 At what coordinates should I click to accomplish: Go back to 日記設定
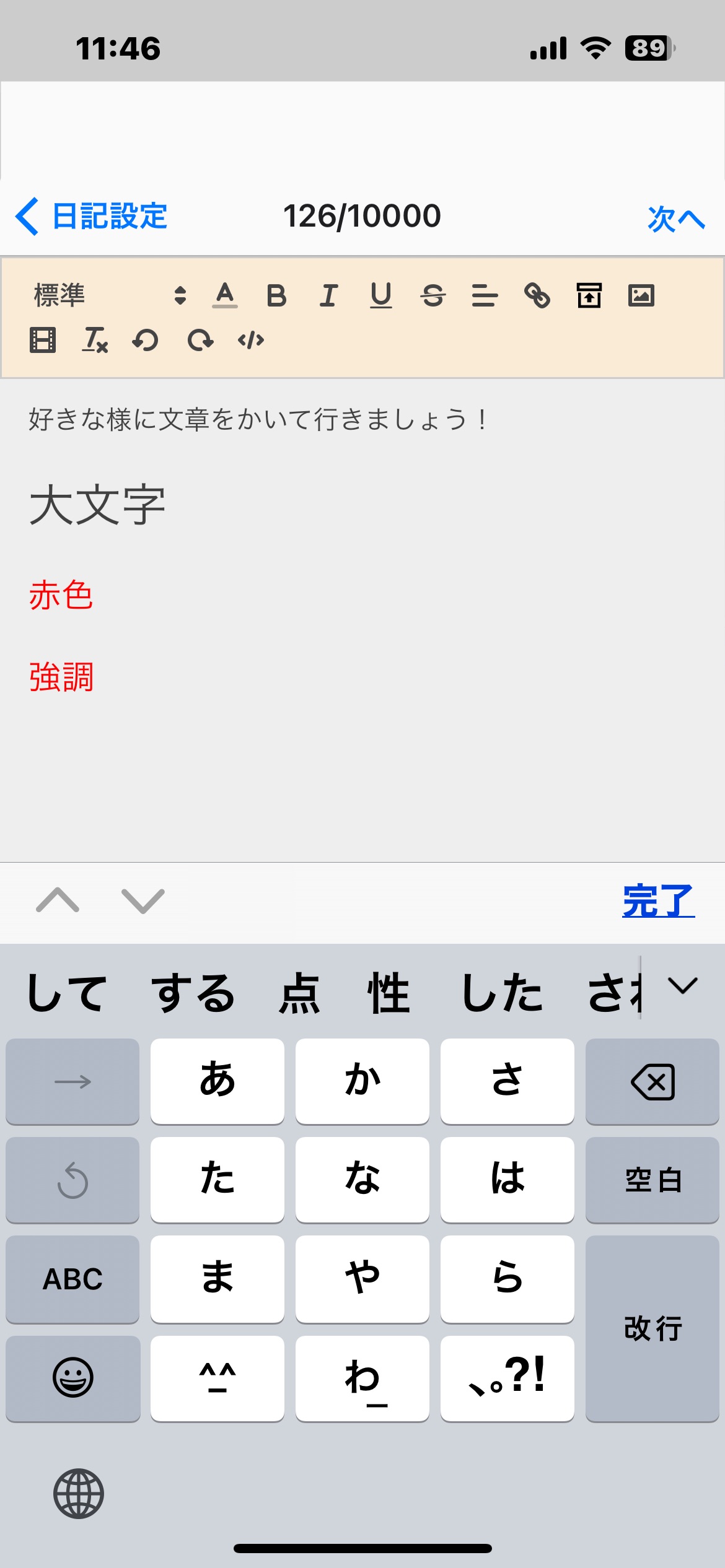click(91, 217)
